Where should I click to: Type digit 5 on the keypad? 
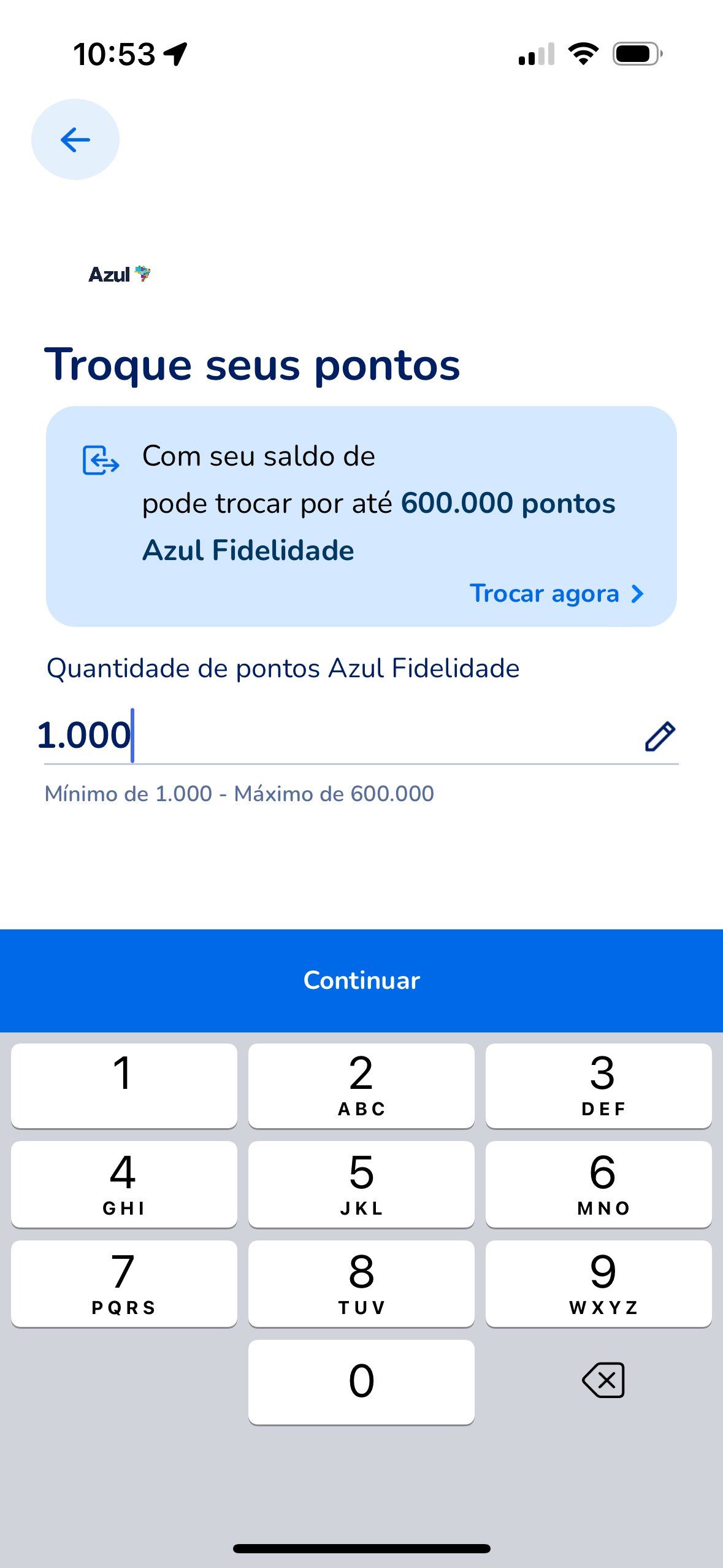tap(361, 1184)
